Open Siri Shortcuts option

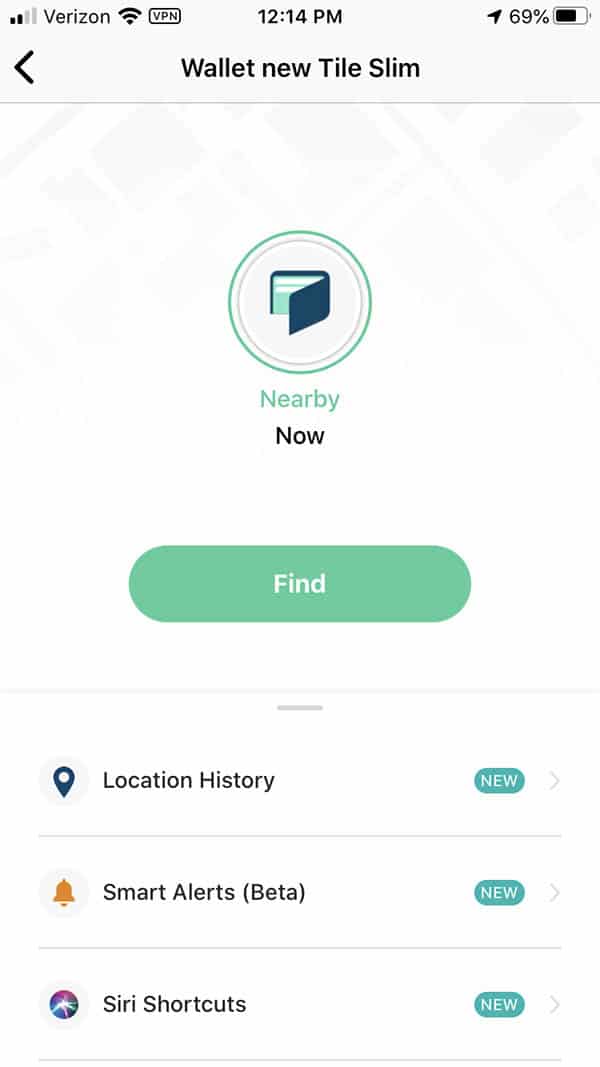tap(299, 1004)
